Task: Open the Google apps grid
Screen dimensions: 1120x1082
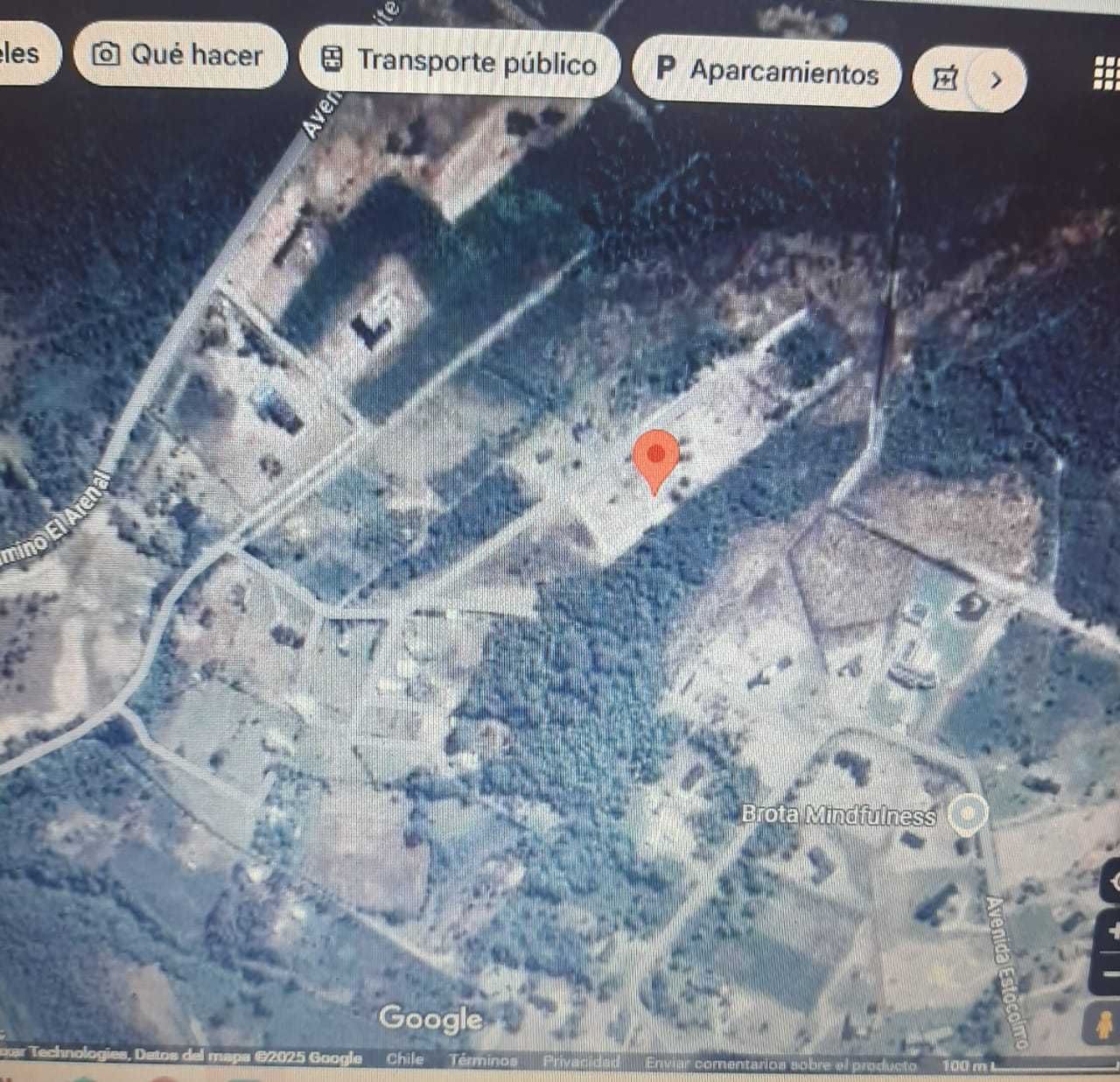Action: tap(1106, 74)
